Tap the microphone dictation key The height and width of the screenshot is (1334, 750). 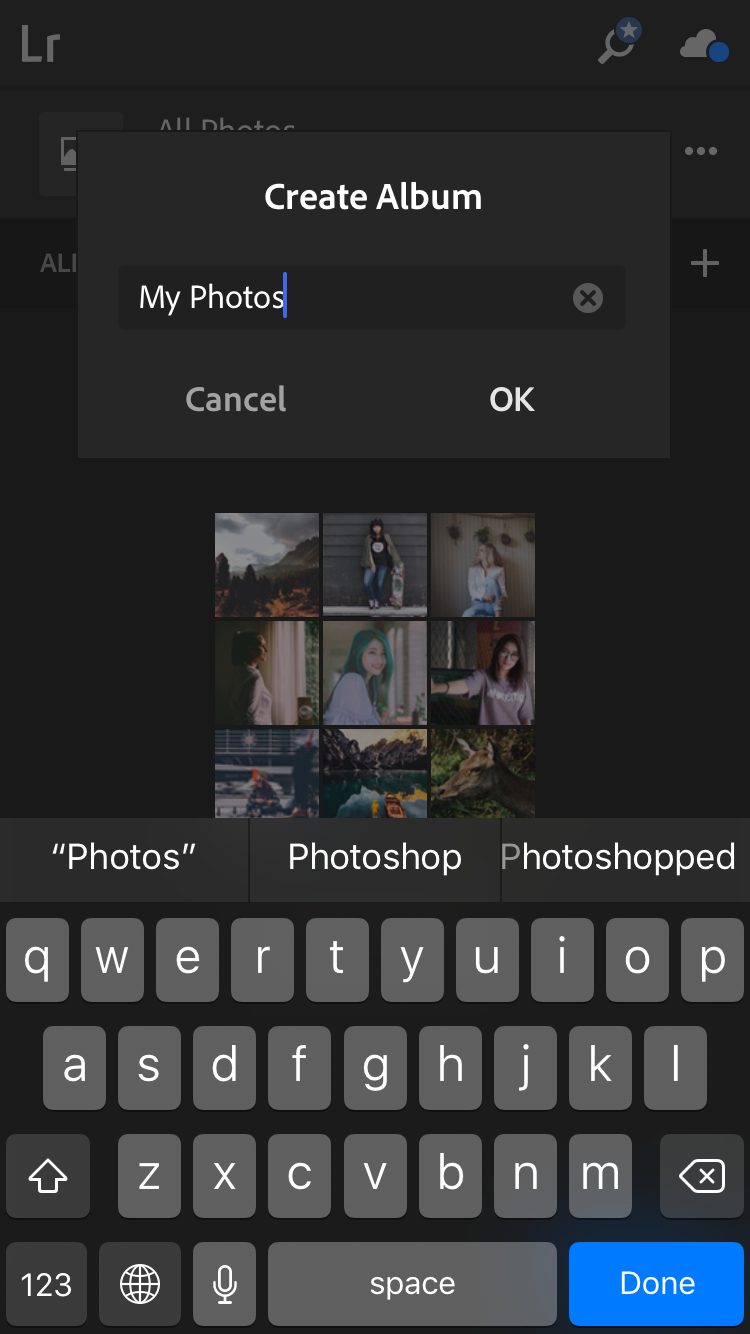(226, 1283)
